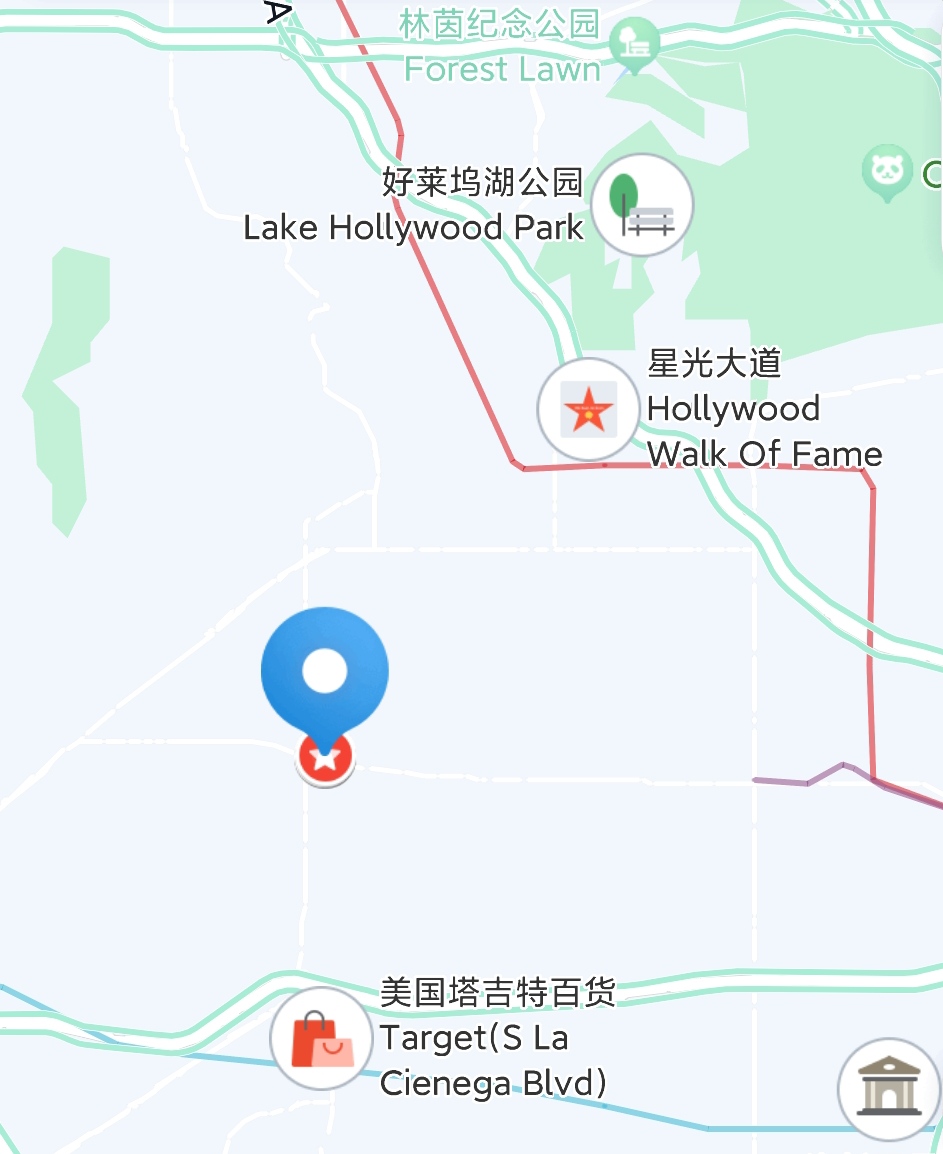
Task: Tap the blue location pin
Action: tap(325, 672)
